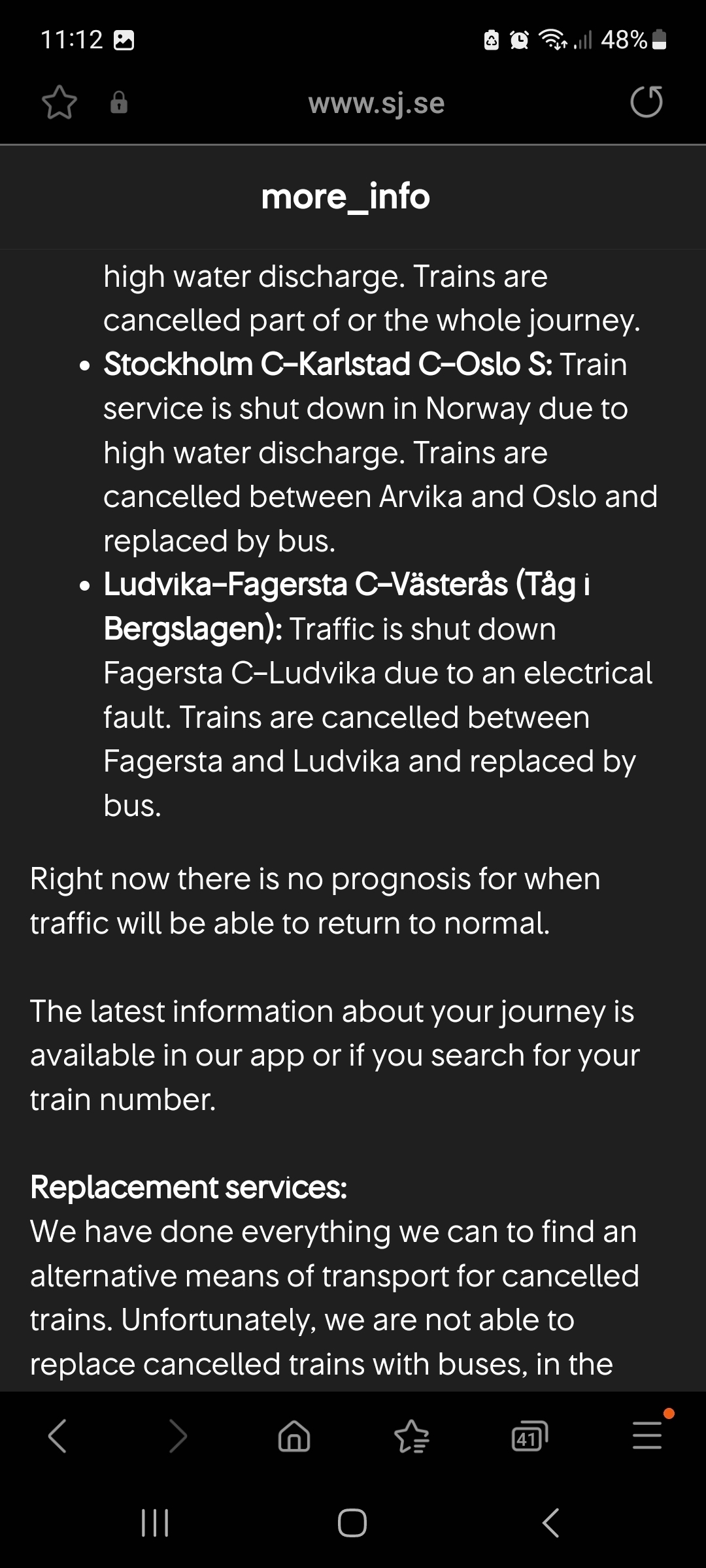
Task: Reload the sj.se page
Action: point(647,102)
